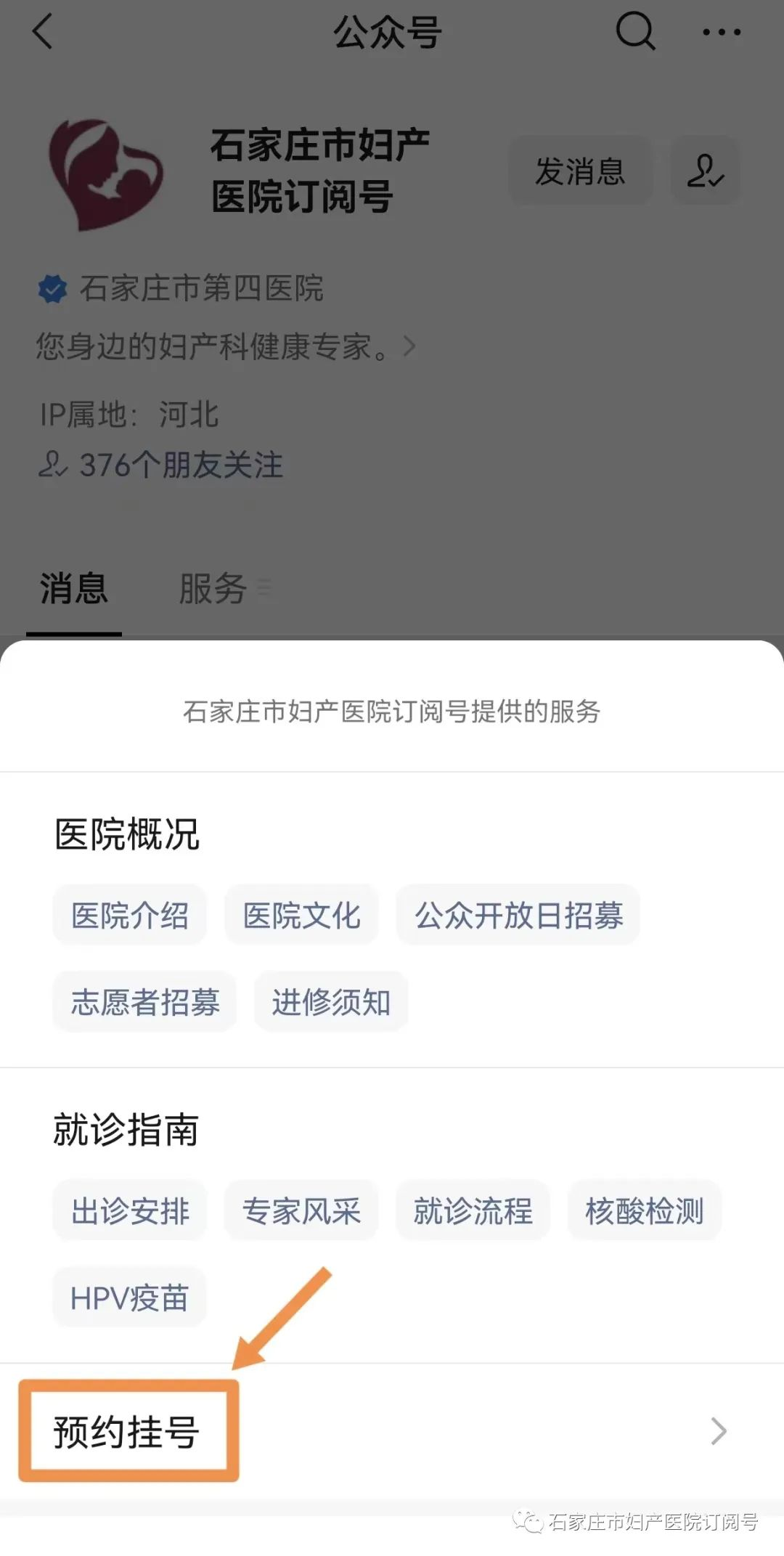Open the 医院文化 chip

click(301, 915)
